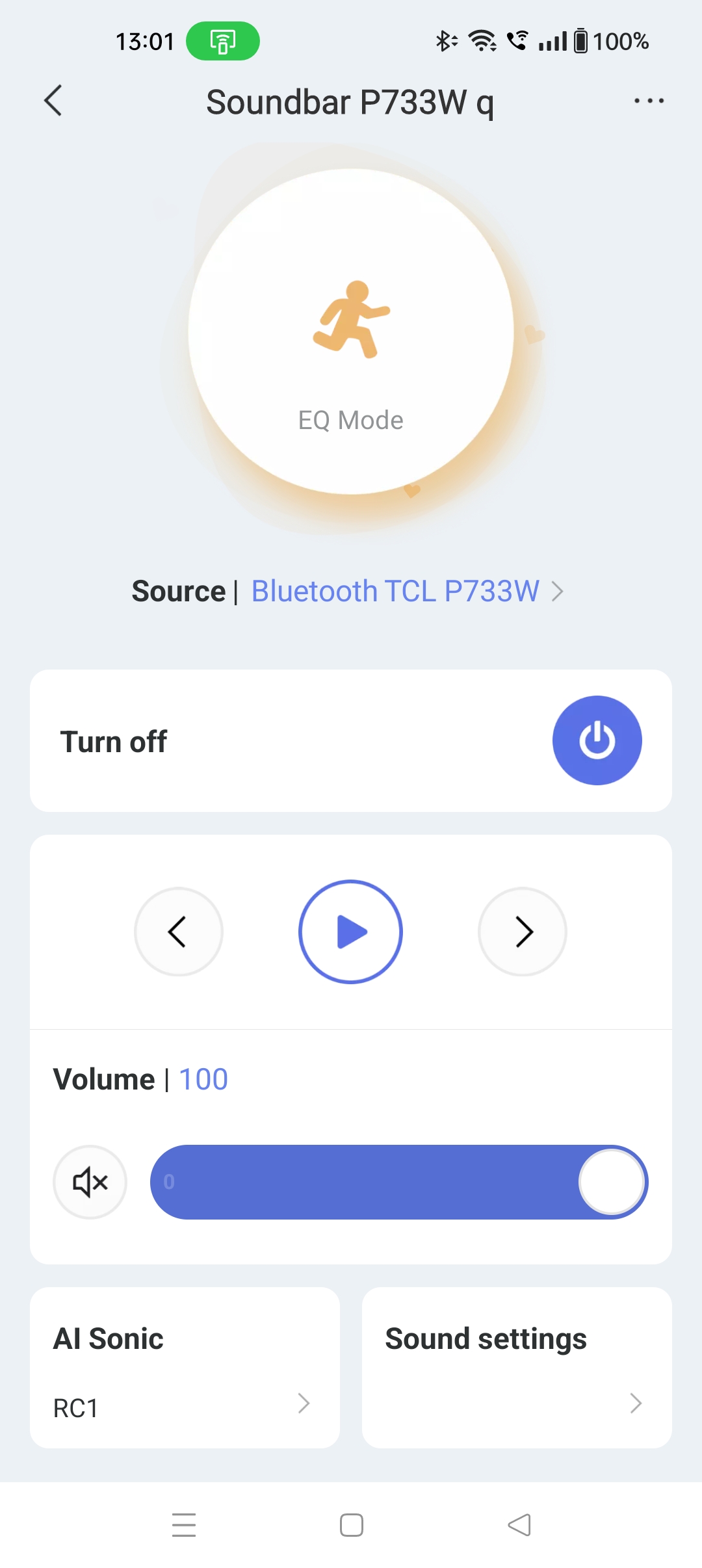
Task: Turn off the soundbar with the power button
Action: pyautogui.click(x=597, y=740)
